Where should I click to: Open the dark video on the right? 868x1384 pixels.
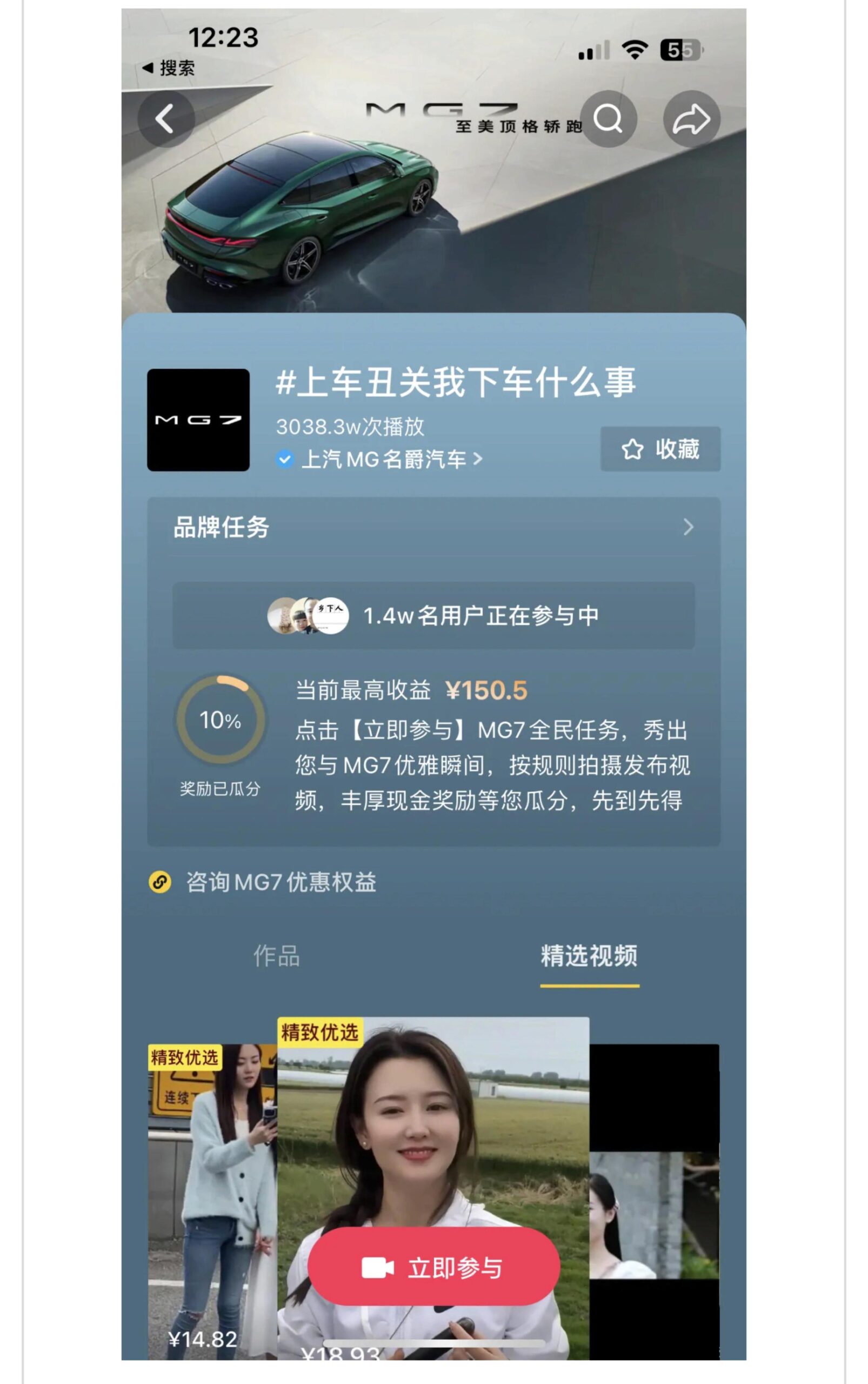pos(655,1200)
